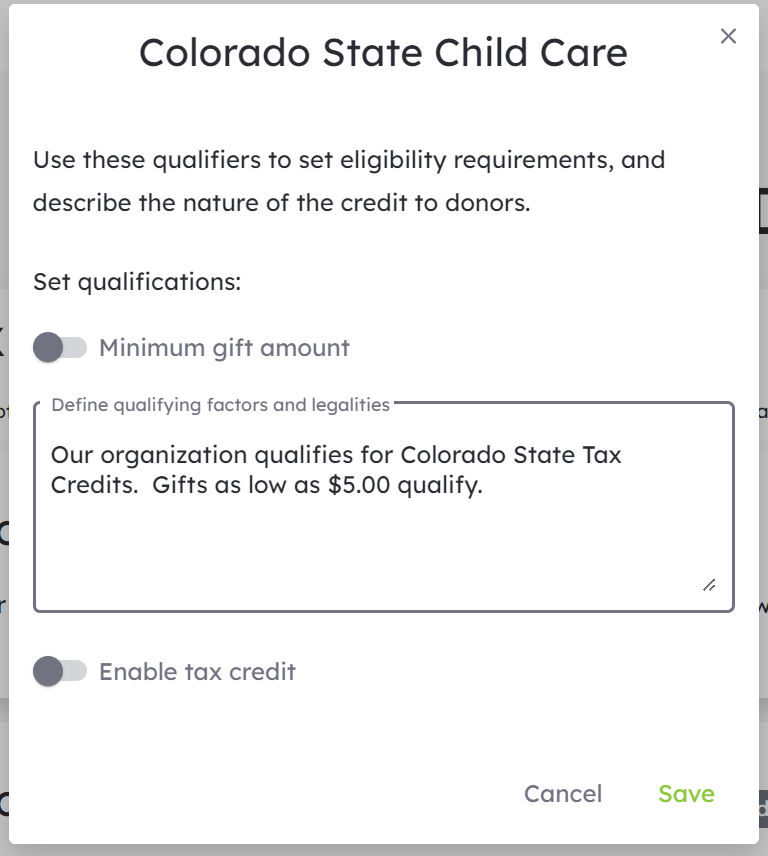Save the tax credit qualifiers

pyautogui.click(x=686, y=794)
